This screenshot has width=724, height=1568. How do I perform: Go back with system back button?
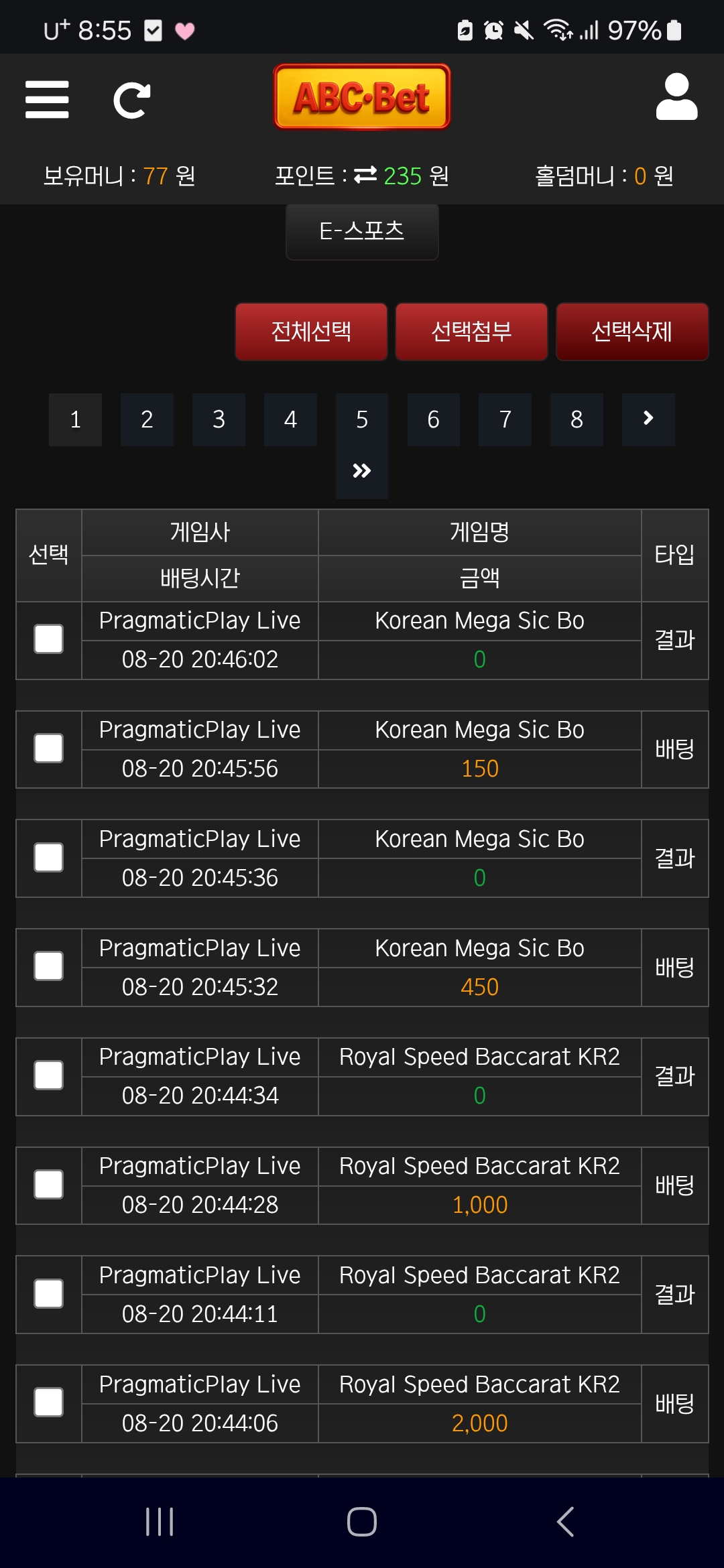(x=565, y=1522)
